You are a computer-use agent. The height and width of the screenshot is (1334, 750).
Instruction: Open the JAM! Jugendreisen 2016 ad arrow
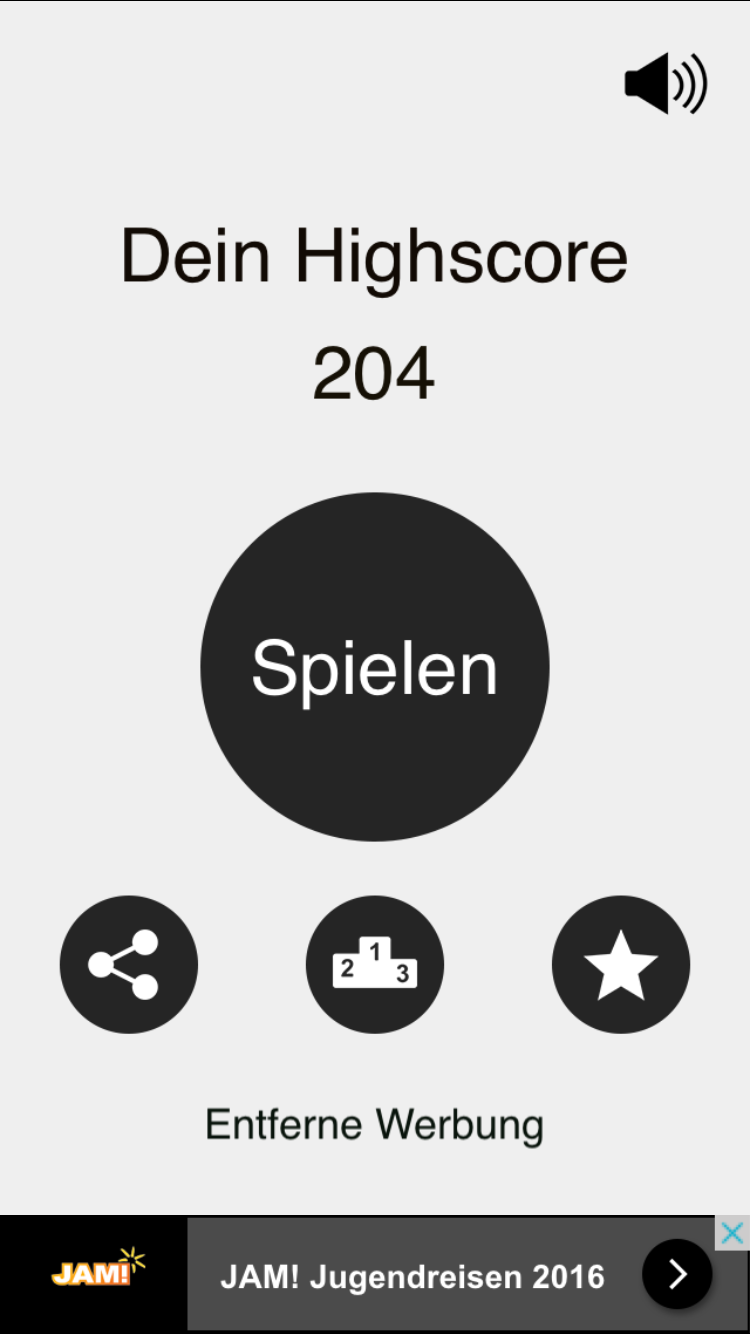click(x=677, y=1274)
